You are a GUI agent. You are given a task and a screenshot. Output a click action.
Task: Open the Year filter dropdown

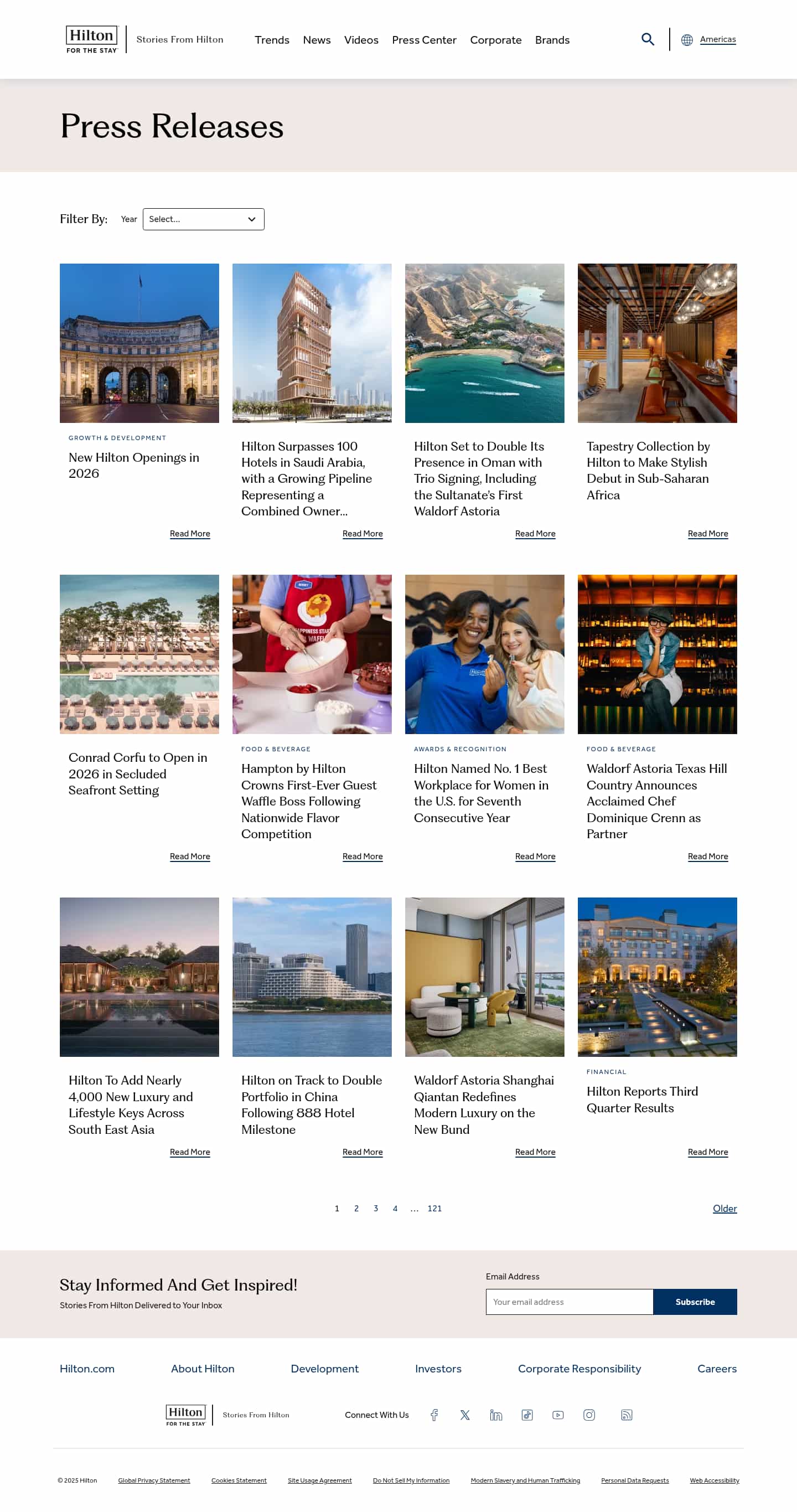pos(203,219)
